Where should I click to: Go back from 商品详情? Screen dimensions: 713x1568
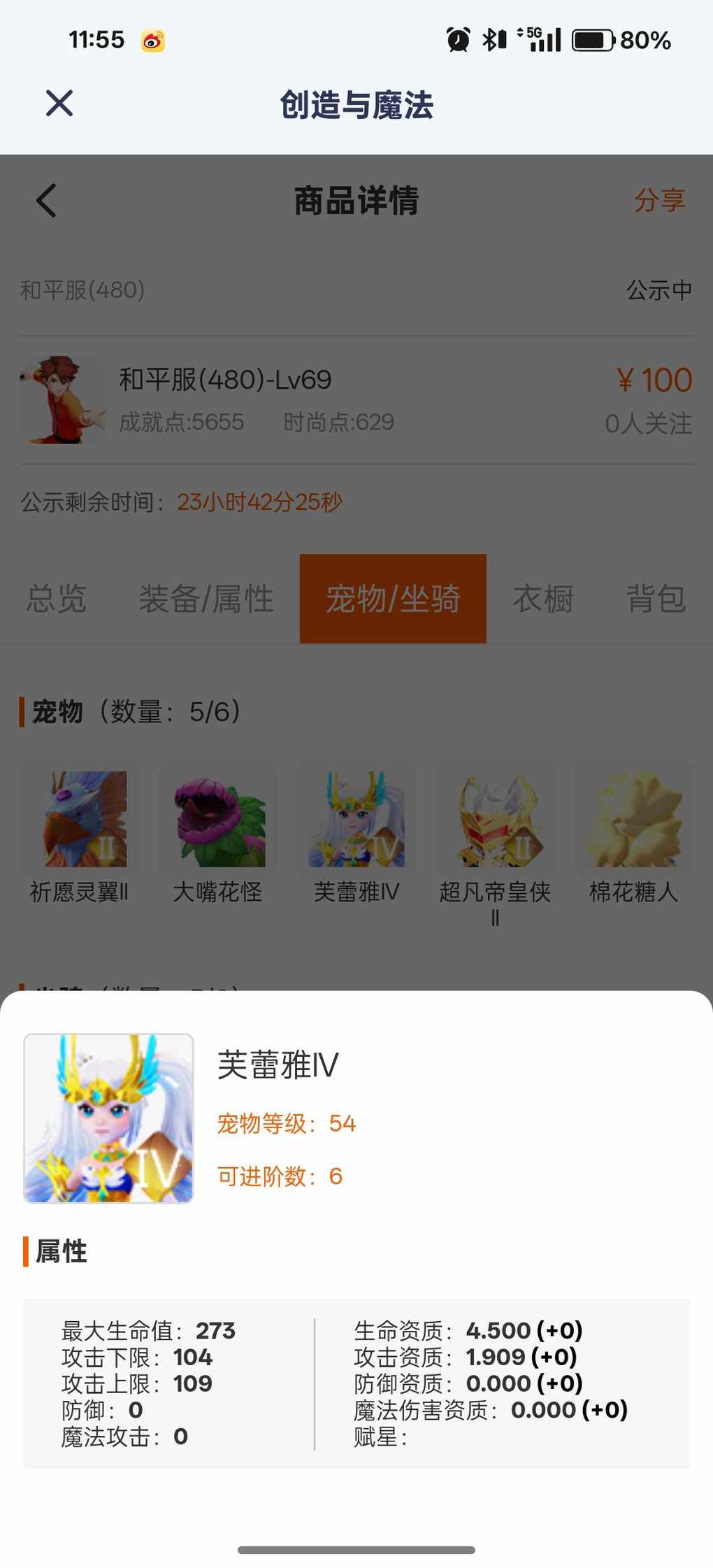[x=46, y=201]
